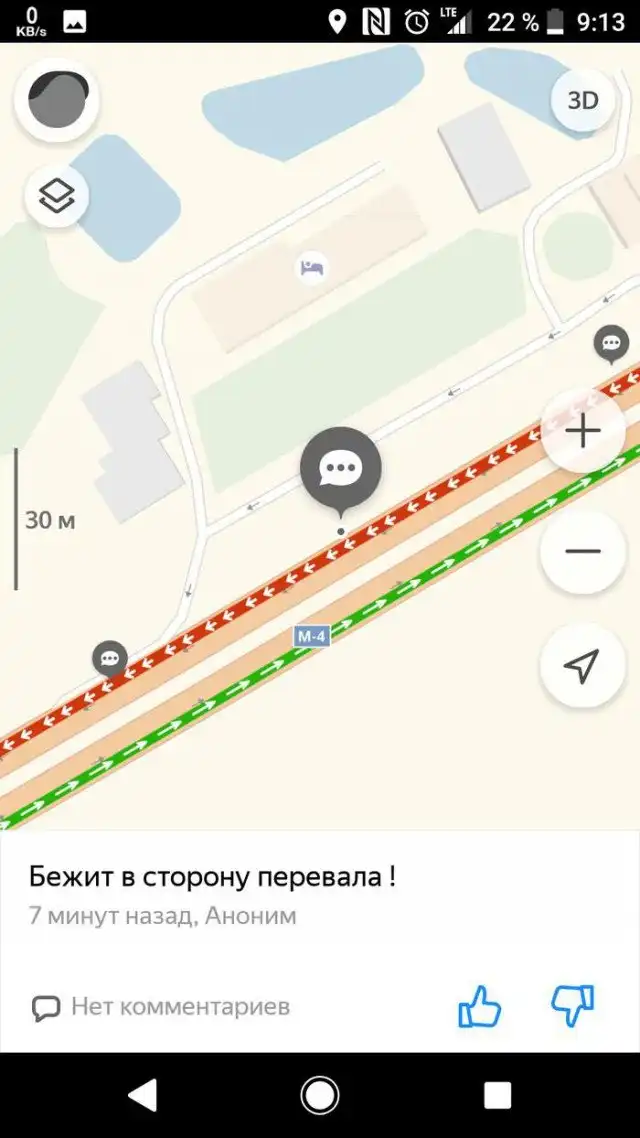Switch the map to 3D view
Viewport: 640px width, 1138px height.
point(583,100)
